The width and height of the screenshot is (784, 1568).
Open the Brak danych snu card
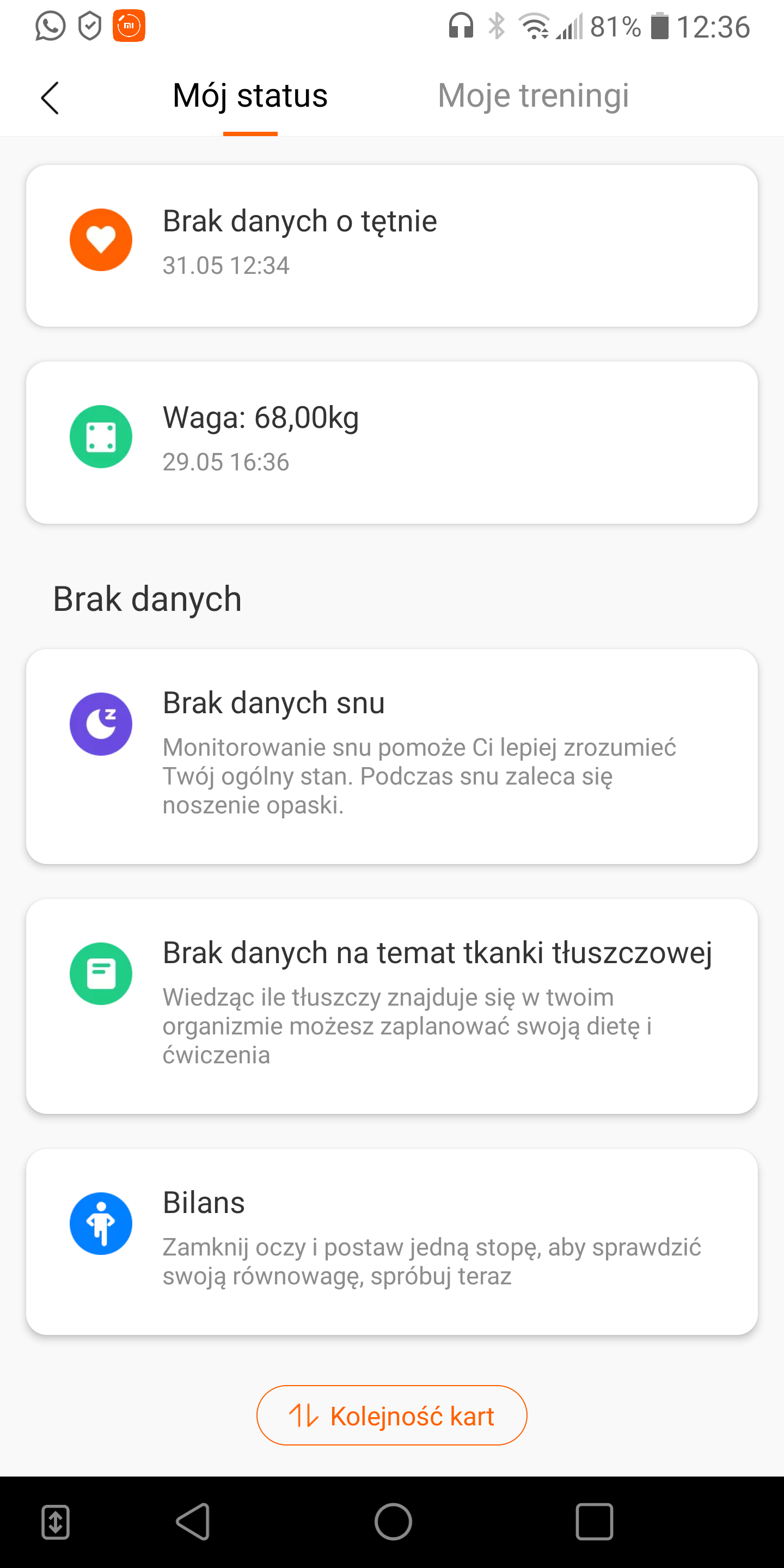pos(392,755)
